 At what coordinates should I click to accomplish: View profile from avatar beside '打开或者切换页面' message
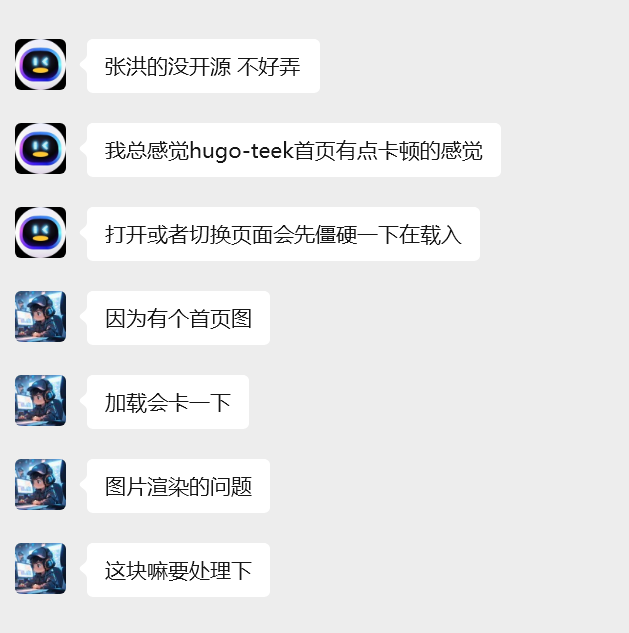point(40,233)
